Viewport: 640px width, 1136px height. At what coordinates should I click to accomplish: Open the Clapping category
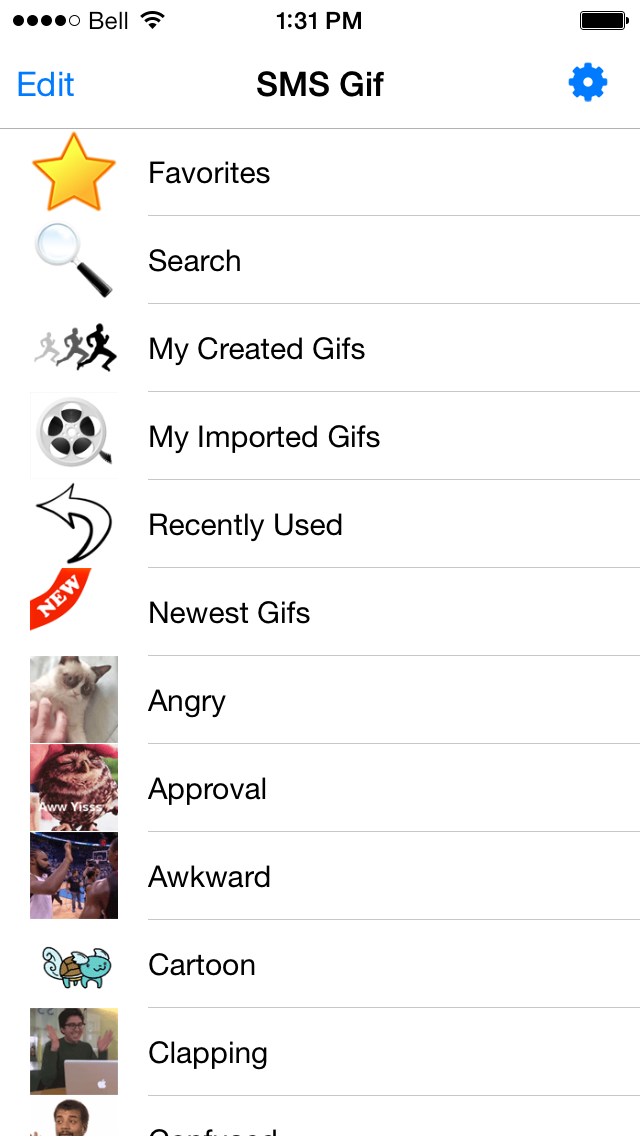click(320, 1053)
